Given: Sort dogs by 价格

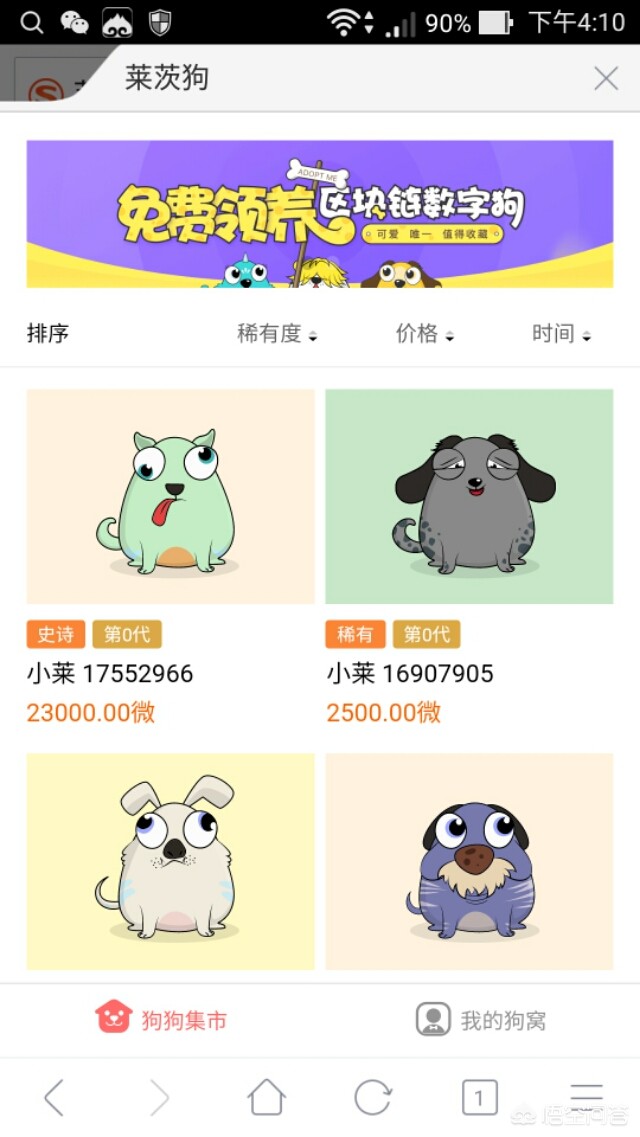Looking at the screenshot, I should click(425, 334).
